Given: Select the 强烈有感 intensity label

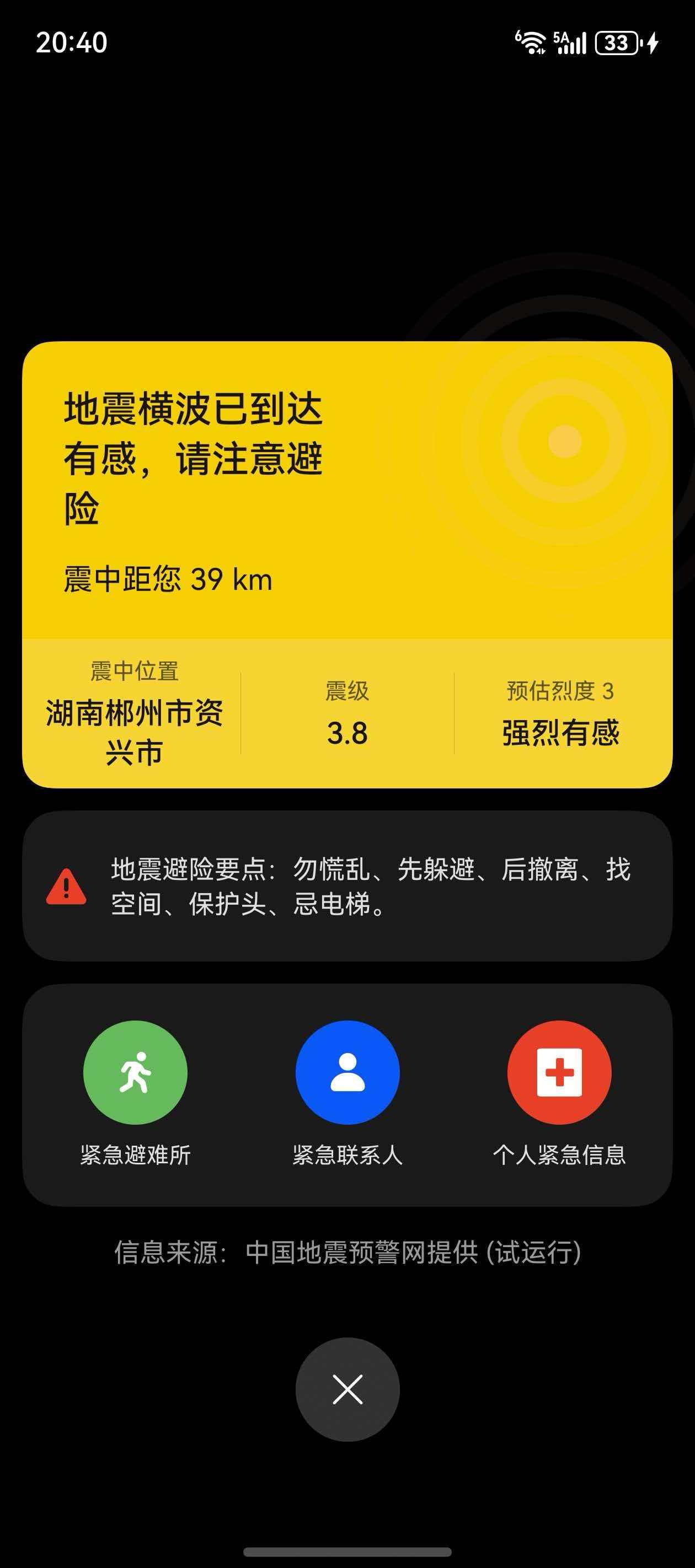Looking at the screenshot, I should pyautogui.click(x=560, y=735).
